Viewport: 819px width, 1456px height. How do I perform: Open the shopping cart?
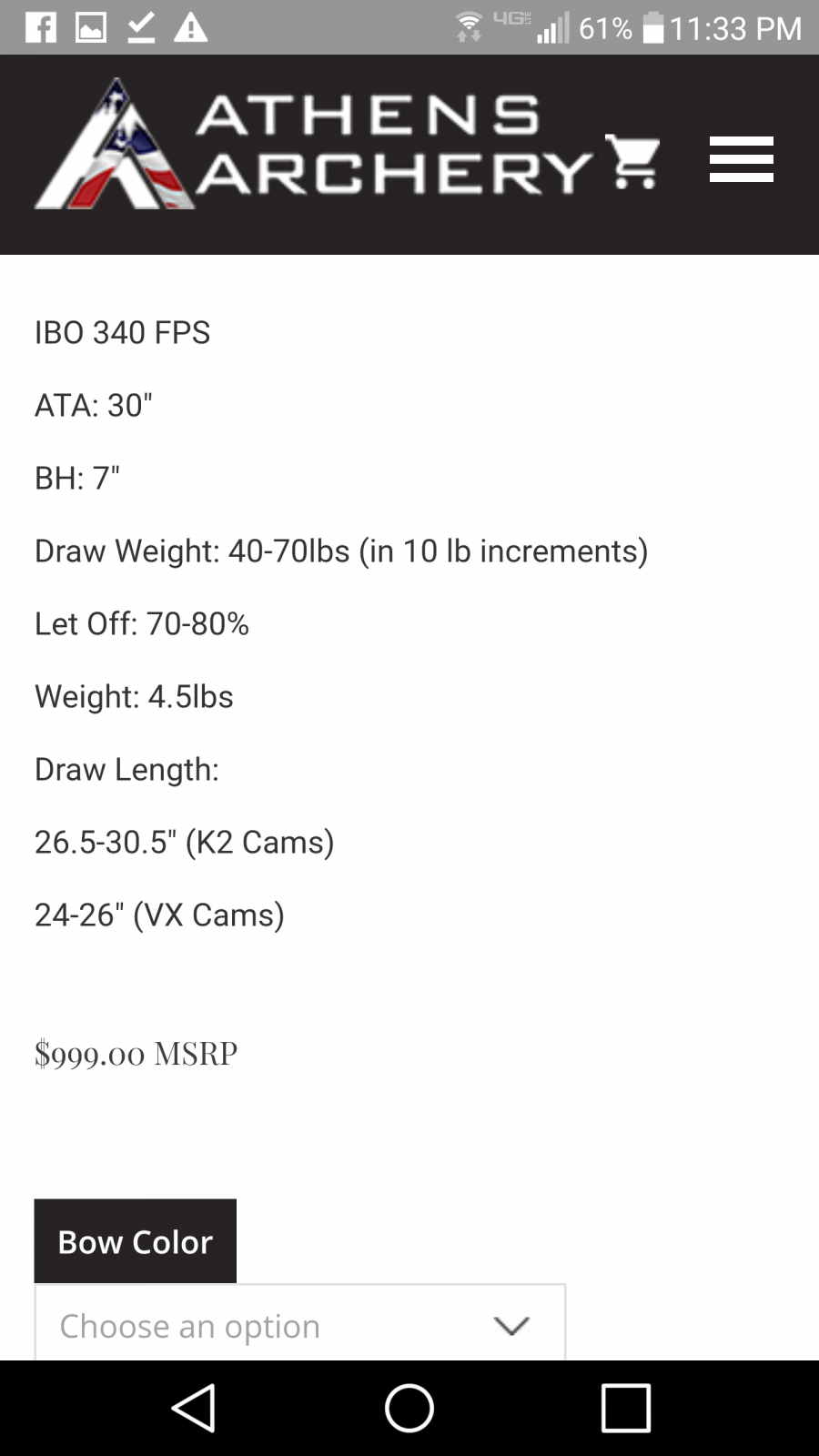pos(632,161)
